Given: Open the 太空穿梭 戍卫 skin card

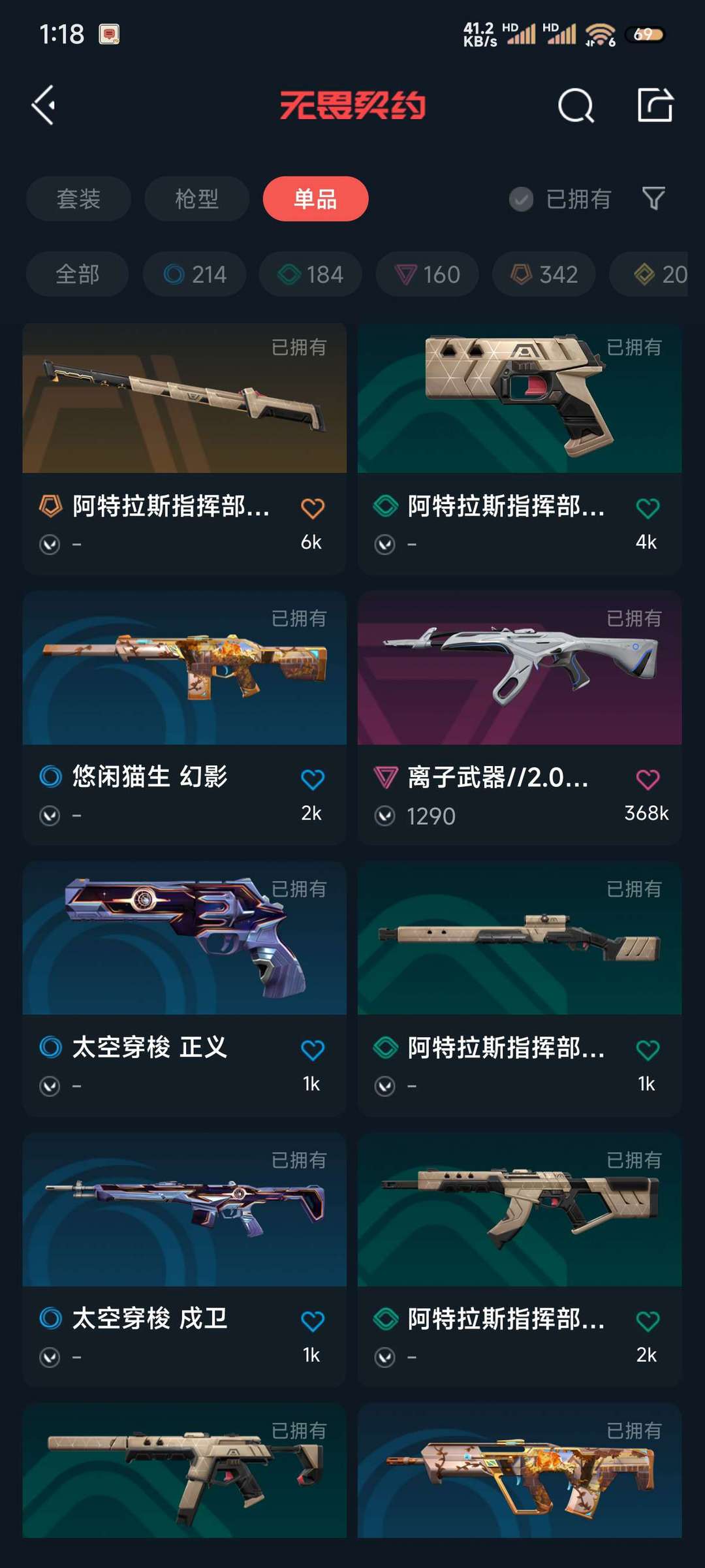Looking at the screenshot, I should pos(184,1260).
